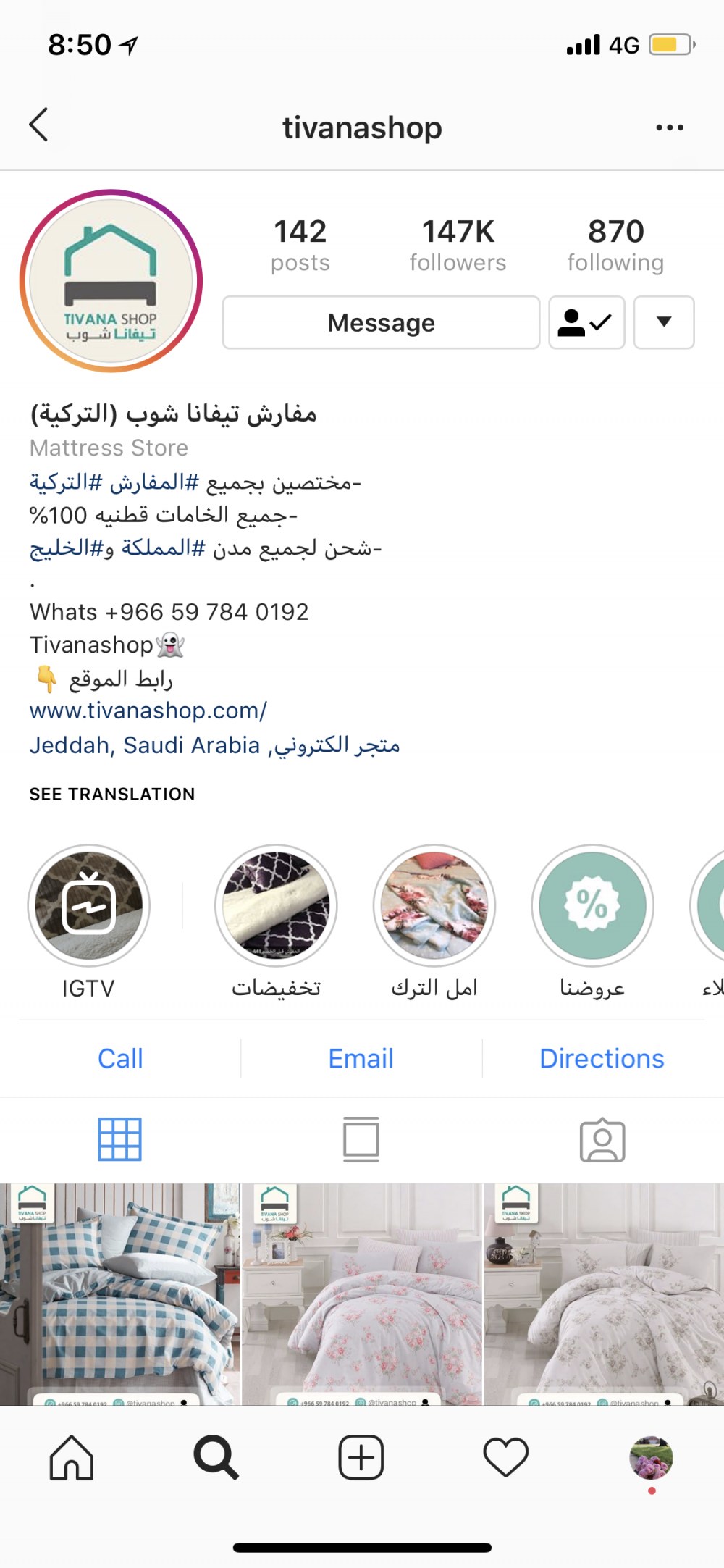Go back using the top arrow

click(x=39, y=125)
